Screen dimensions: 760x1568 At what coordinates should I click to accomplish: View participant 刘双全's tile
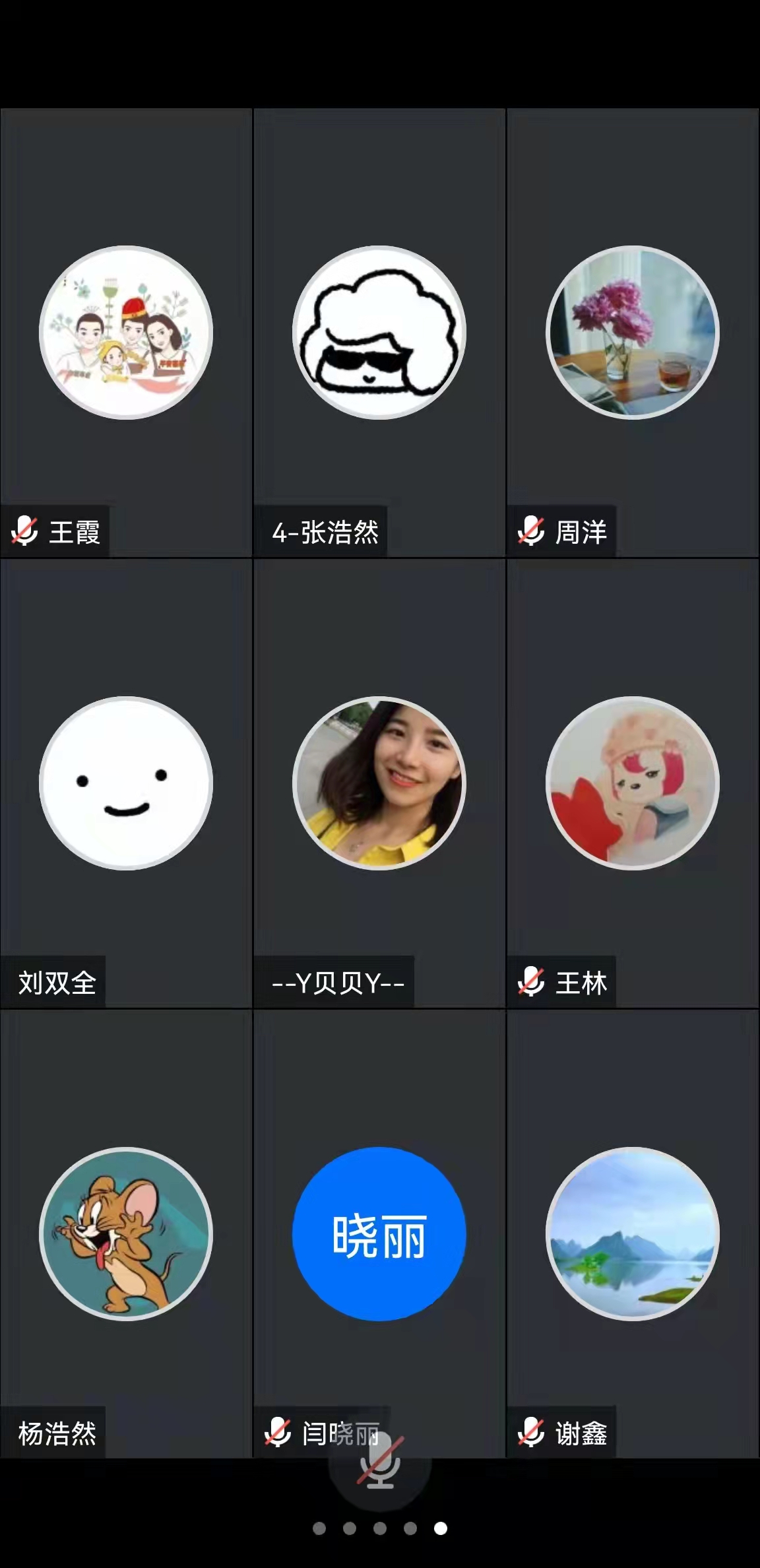[126, 783]
